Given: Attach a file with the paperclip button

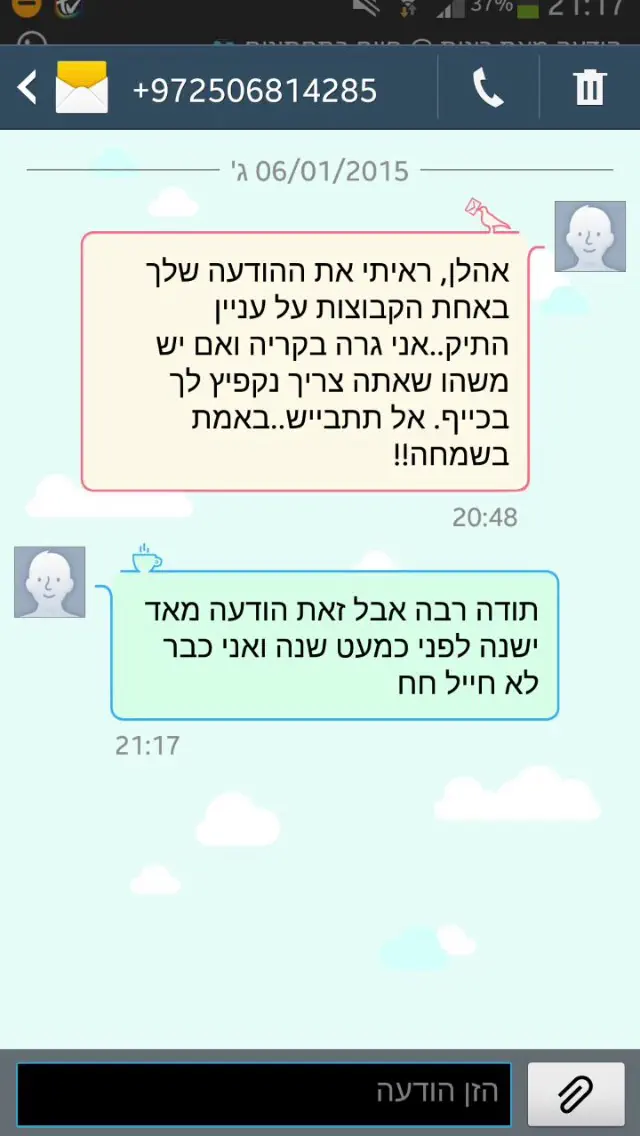Looking at the screenshot, I should (x=575, y=1093).
